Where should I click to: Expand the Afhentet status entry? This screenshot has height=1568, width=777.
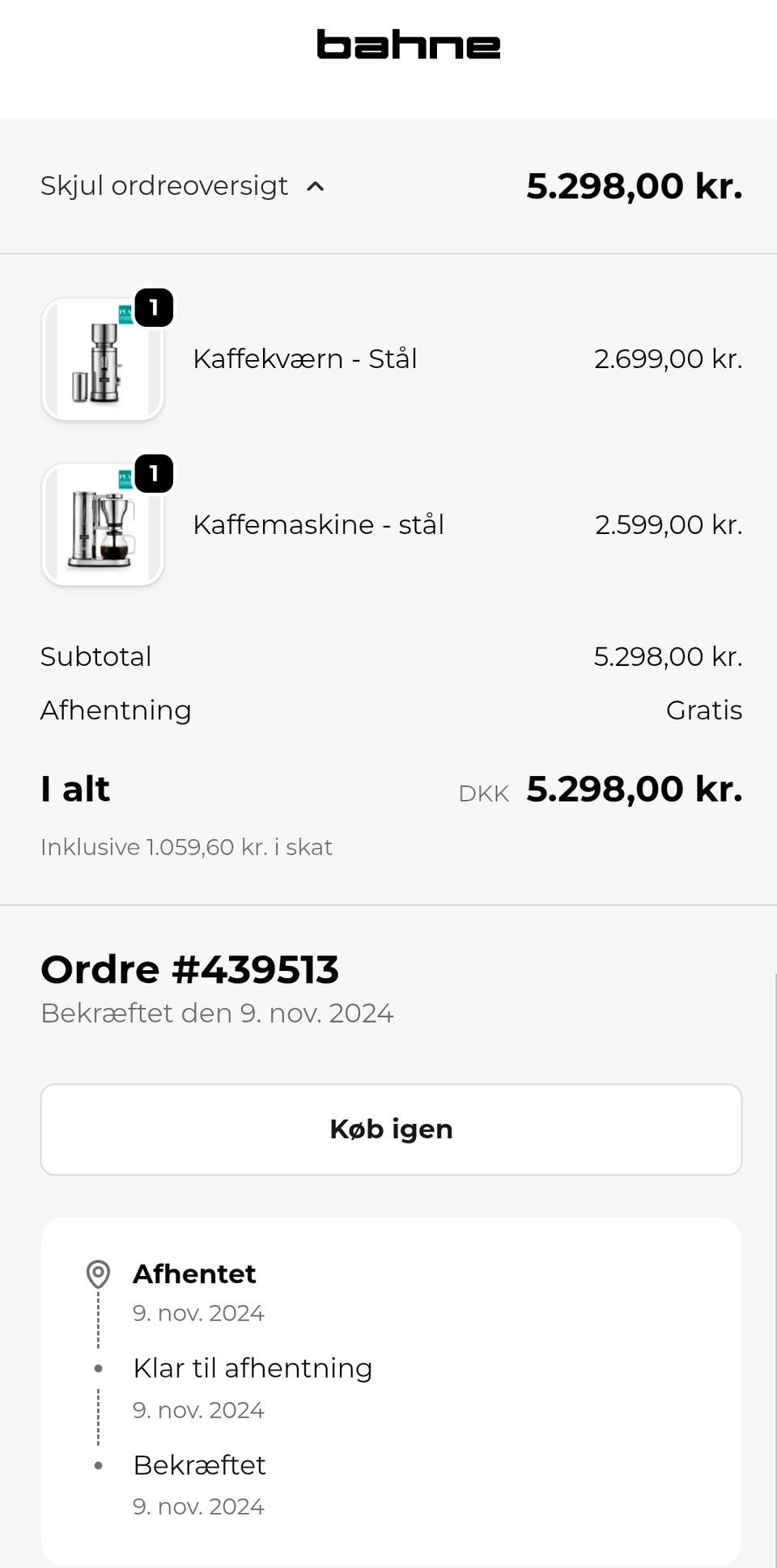click(194, 1273)
